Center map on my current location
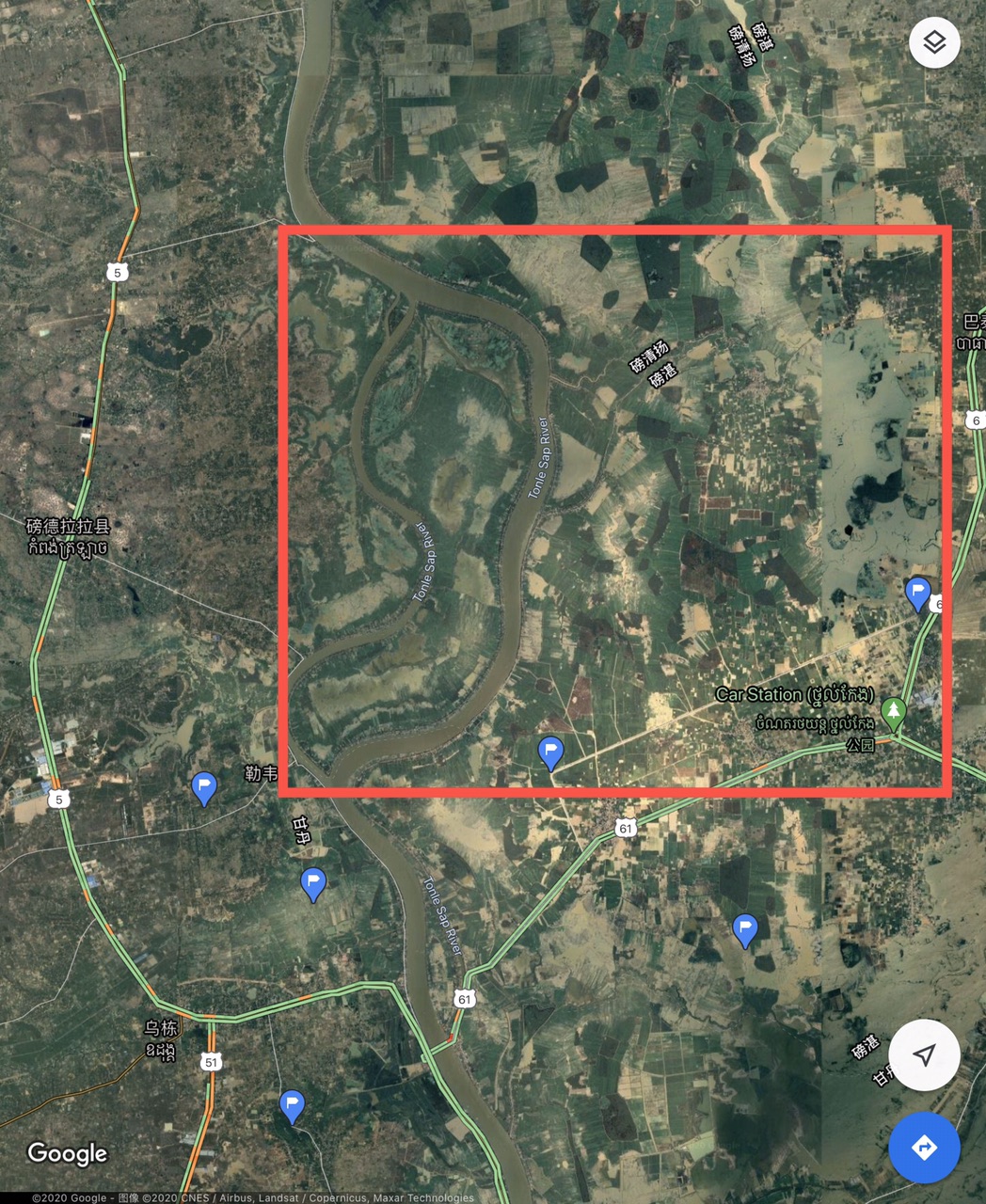Image resolution: width=986 pixels, height=1204 pixels. [x=924, y=1054]
